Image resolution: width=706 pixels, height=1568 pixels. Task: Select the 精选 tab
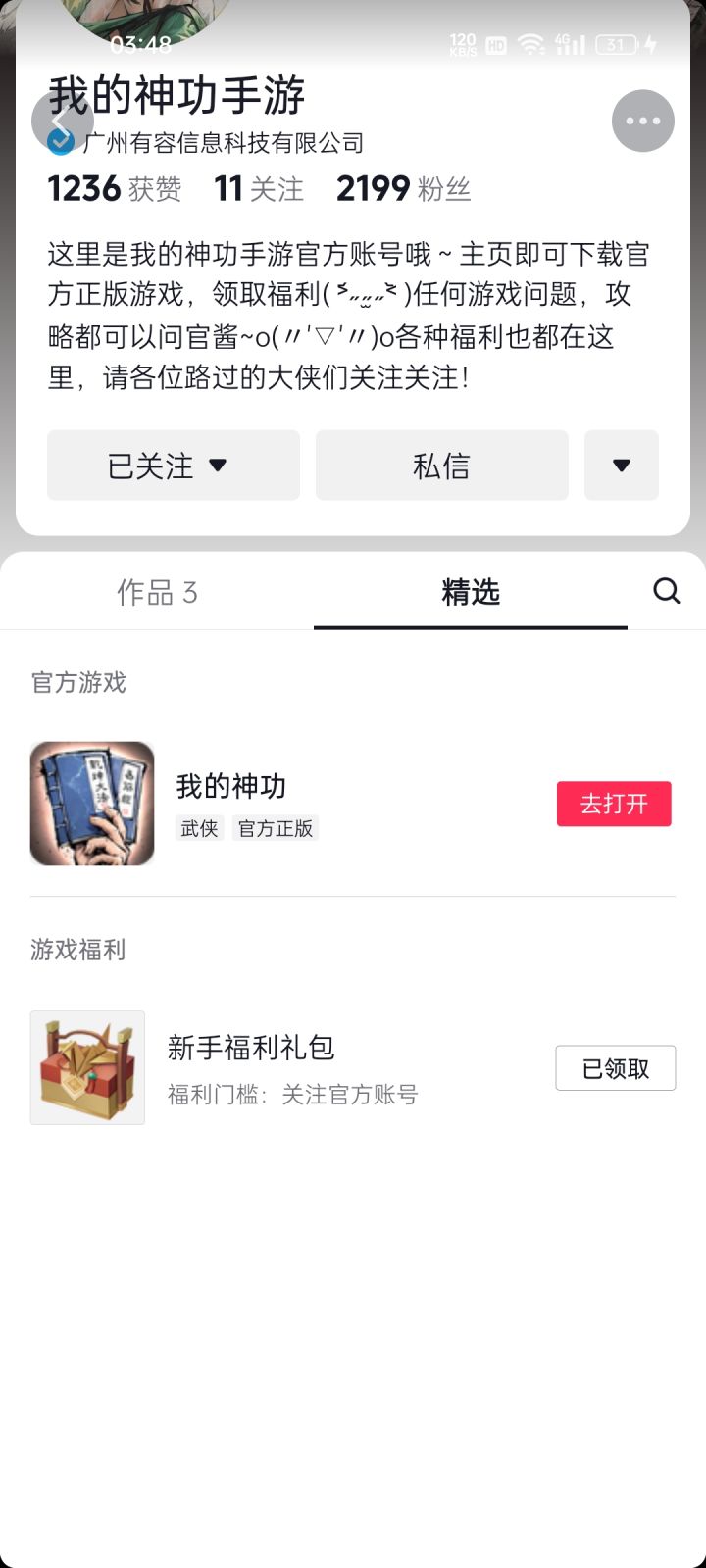[x=471, y=592]
